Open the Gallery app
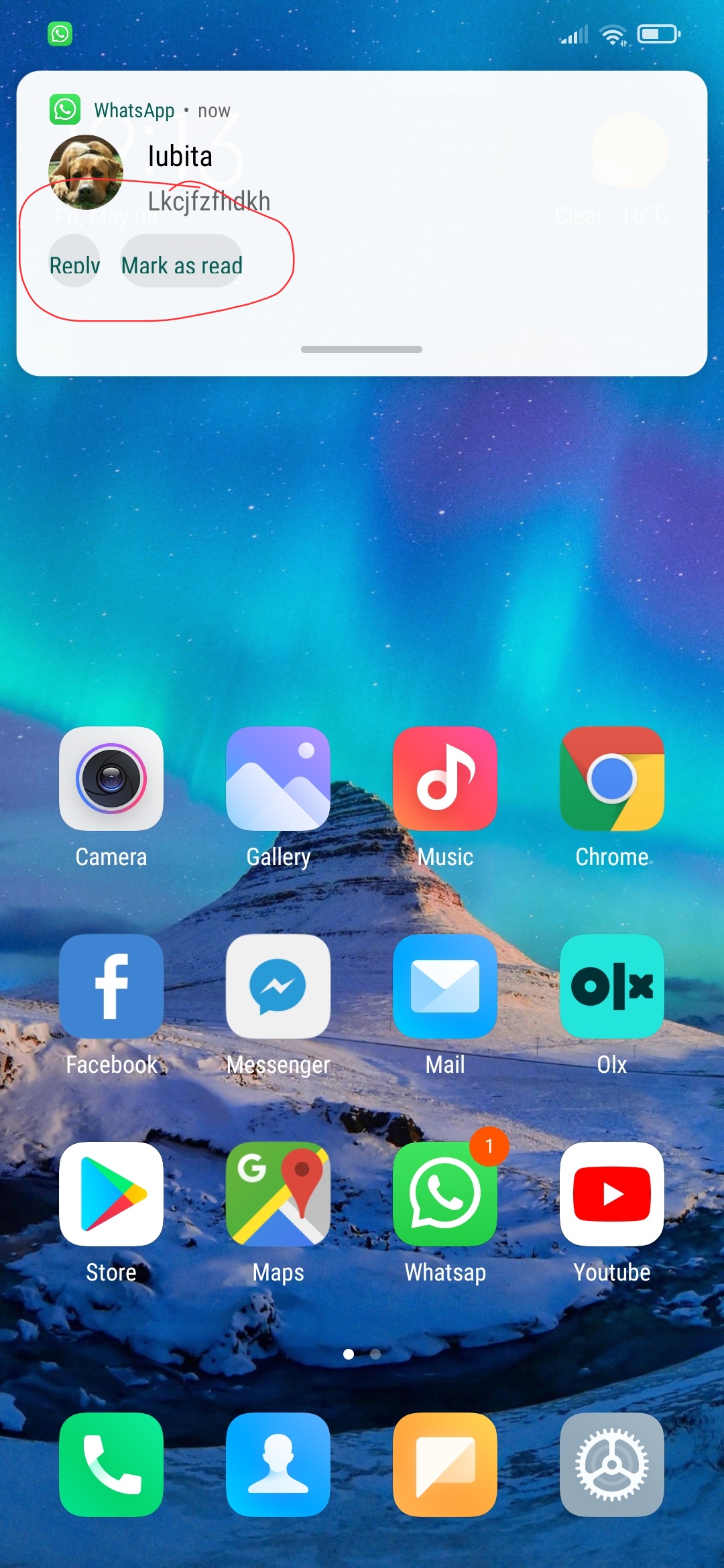724x1568 pixels. 278,779
